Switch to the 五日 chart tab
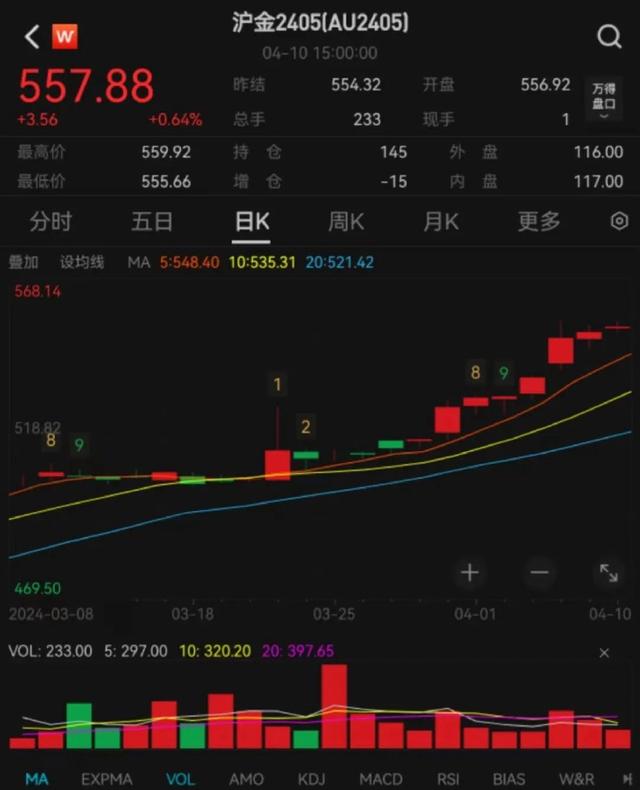Viewport: 640px width, 790px height. click(152, 222)
